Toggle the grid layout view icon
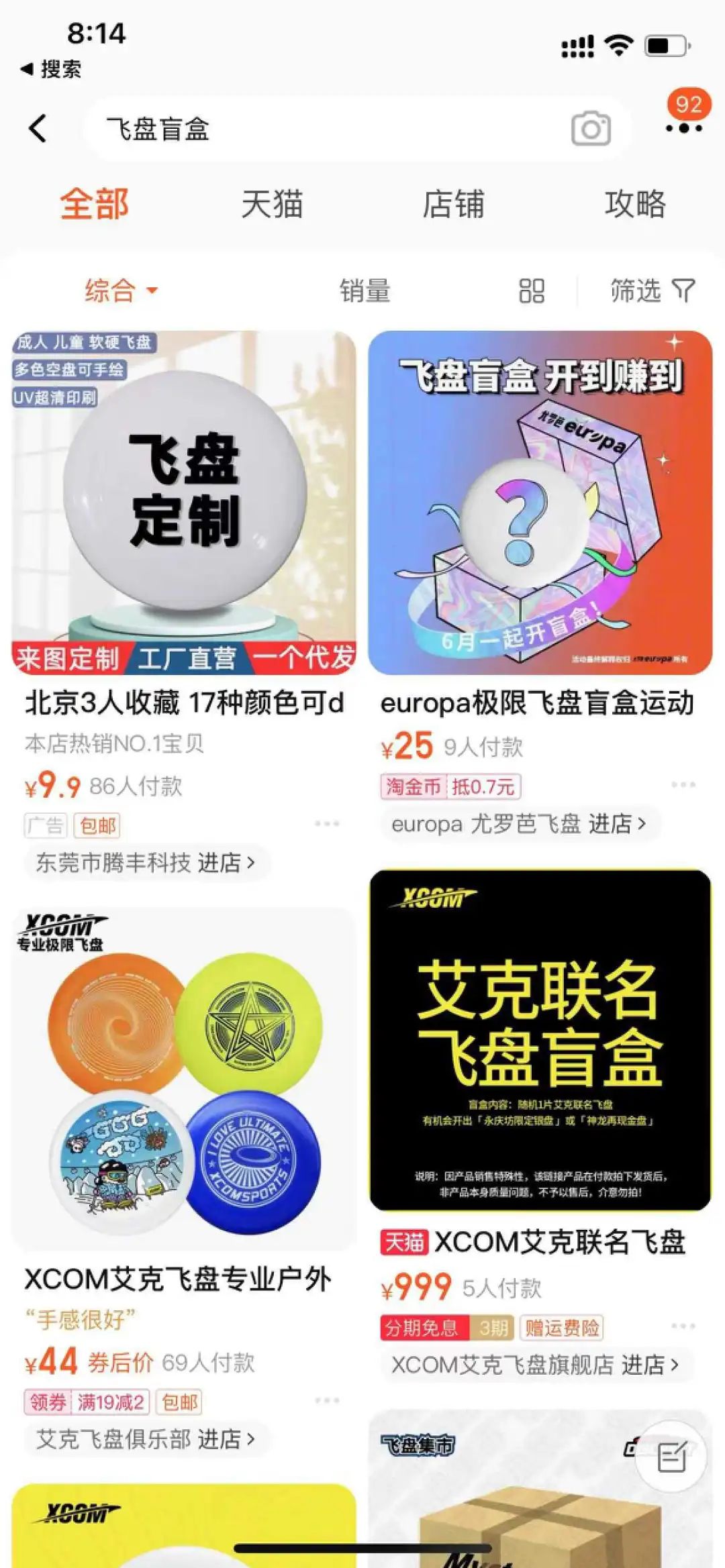This screenshot has width=725, height=1568. pyautogui.click(x=532, y=291)
